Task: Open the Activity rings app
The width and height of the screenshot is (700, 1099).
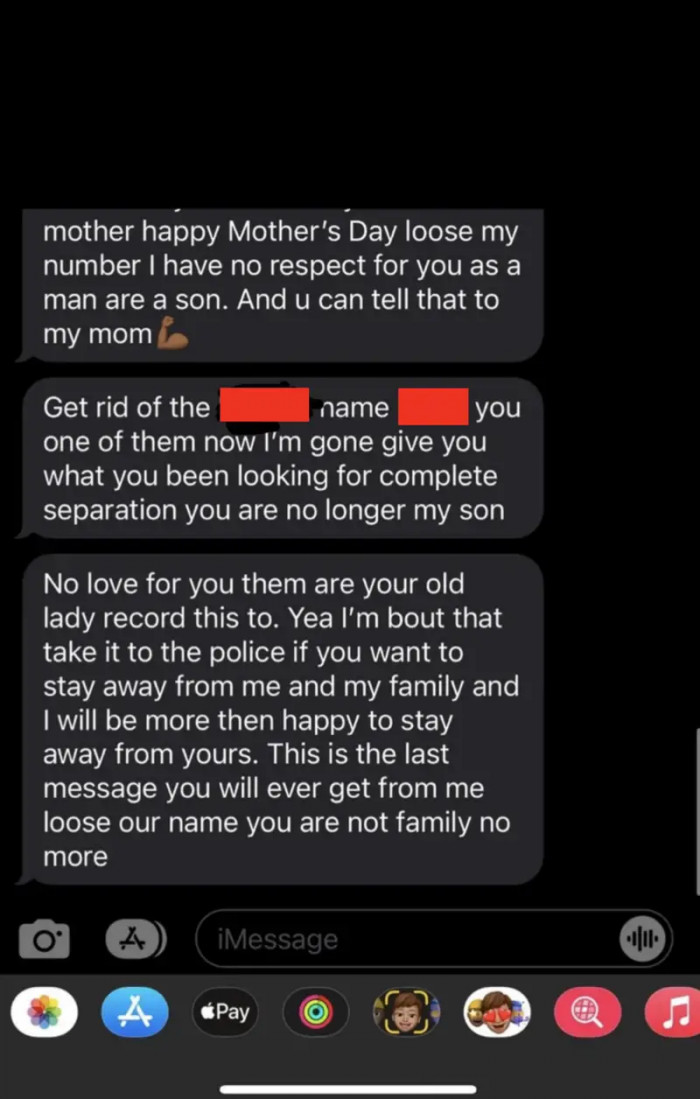Action: pyautogui.click(x=316, y=1013)
